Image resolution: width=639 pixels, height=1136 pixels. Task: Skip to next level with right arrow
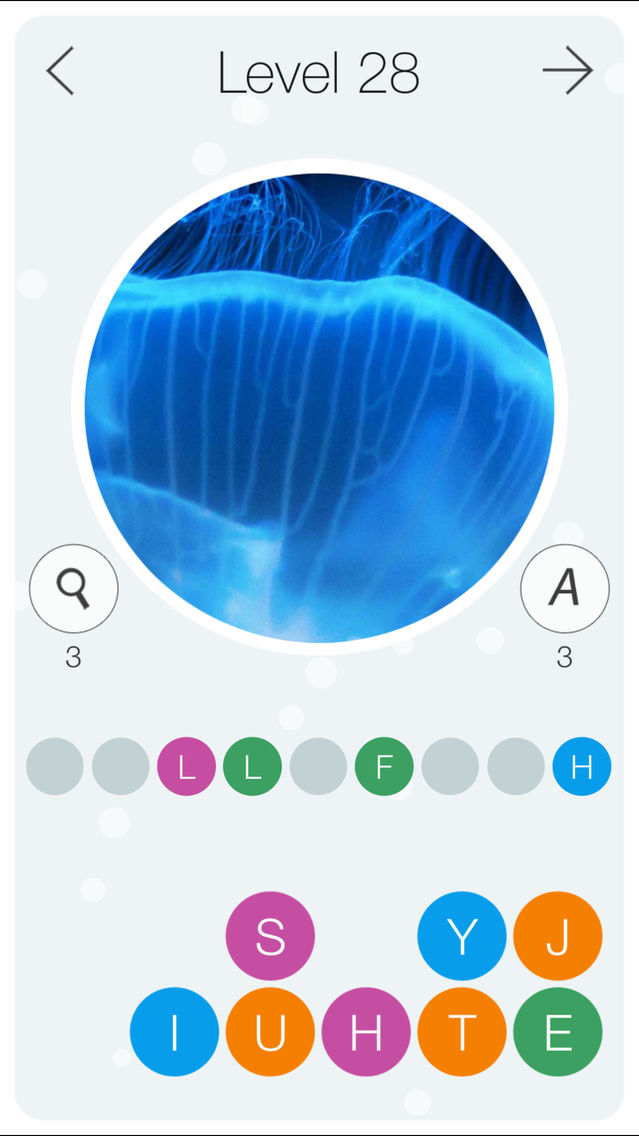568,71
